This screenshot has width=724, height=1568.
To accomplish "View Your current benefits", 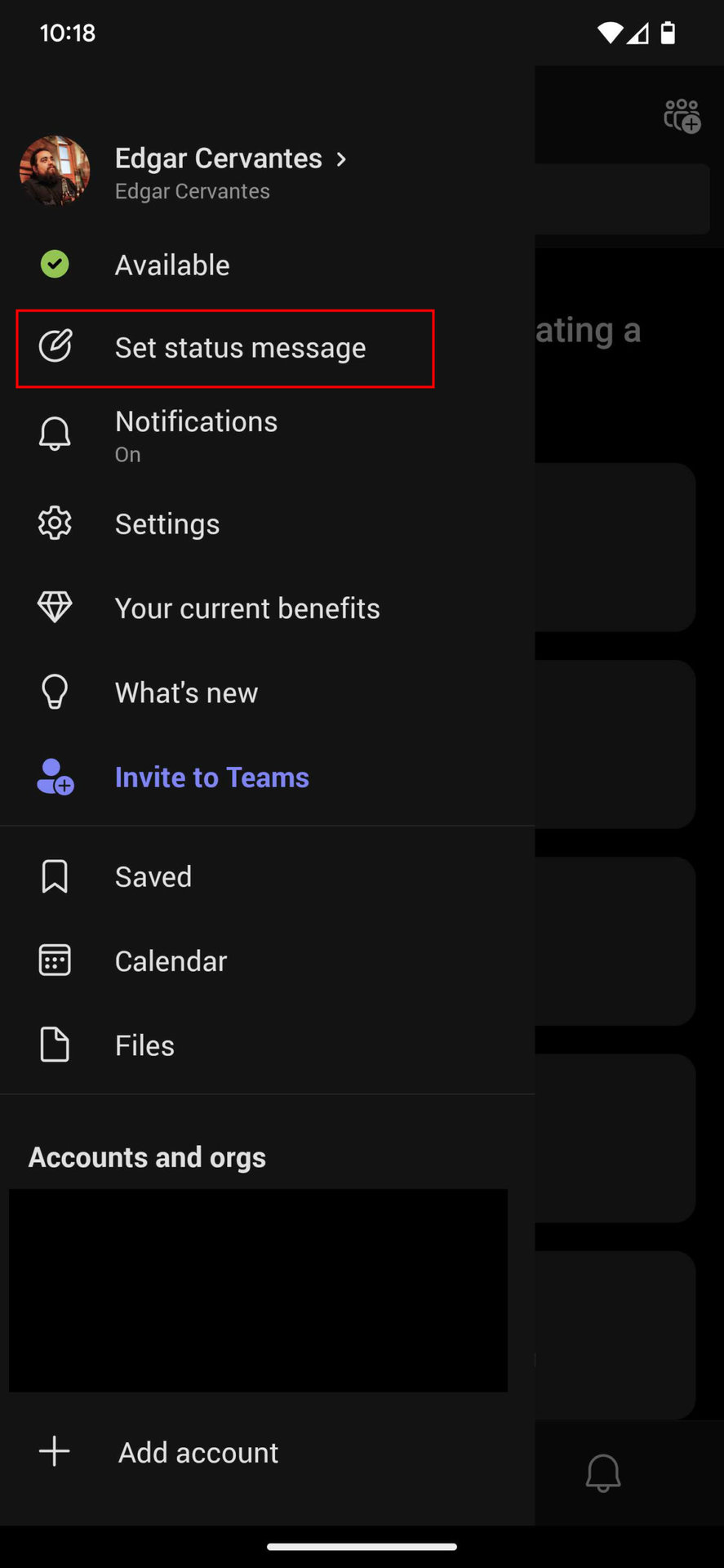I will point(247,608).
